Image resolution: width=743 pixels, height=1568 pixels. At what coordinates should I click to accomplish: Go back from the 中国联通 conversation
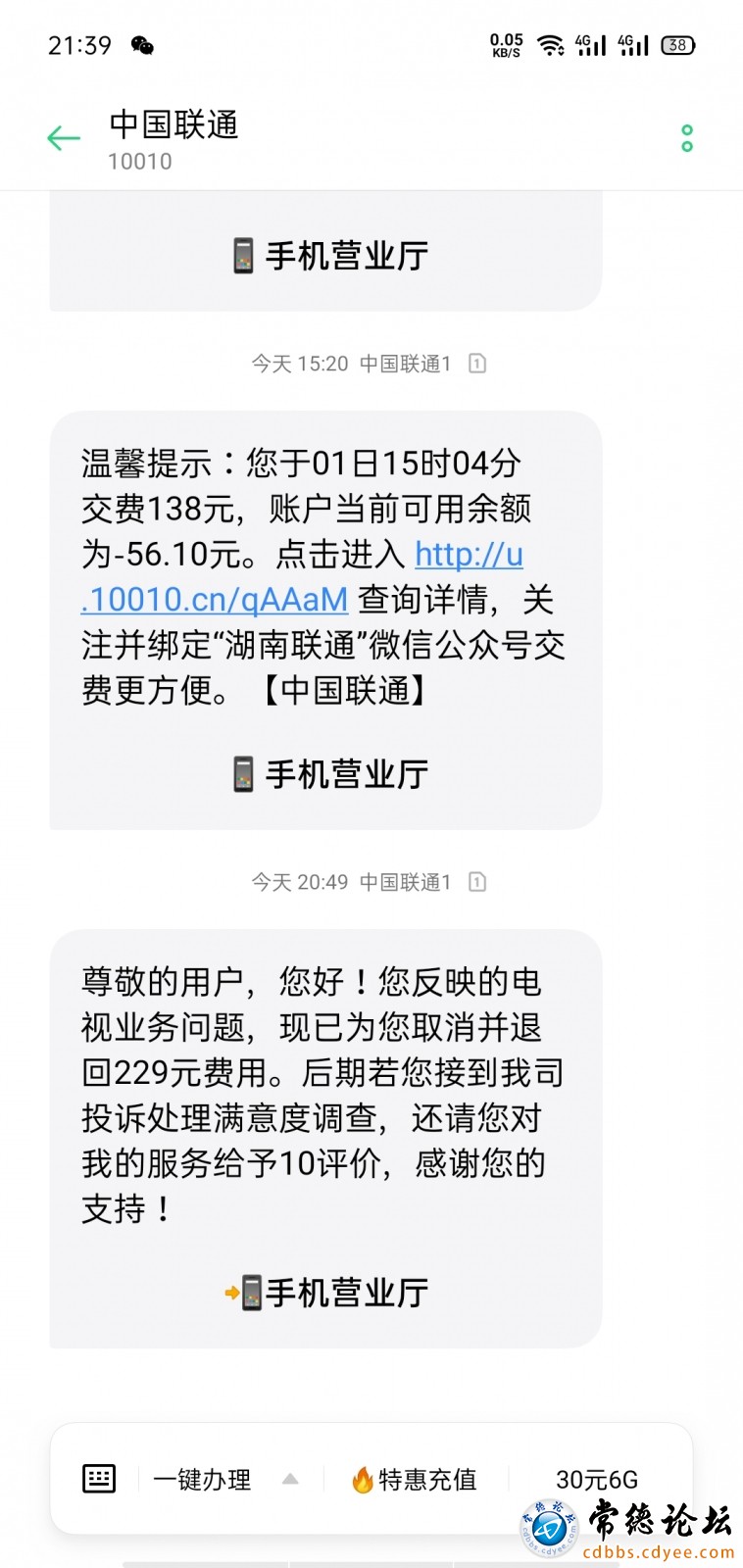[x=64, y=139]
